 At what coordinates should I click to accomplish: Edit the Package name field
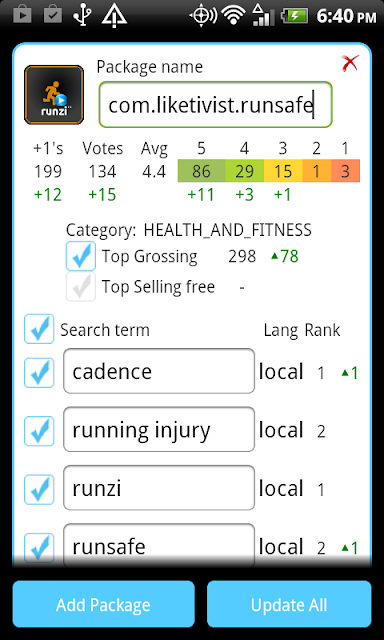(x=215, y=105)
